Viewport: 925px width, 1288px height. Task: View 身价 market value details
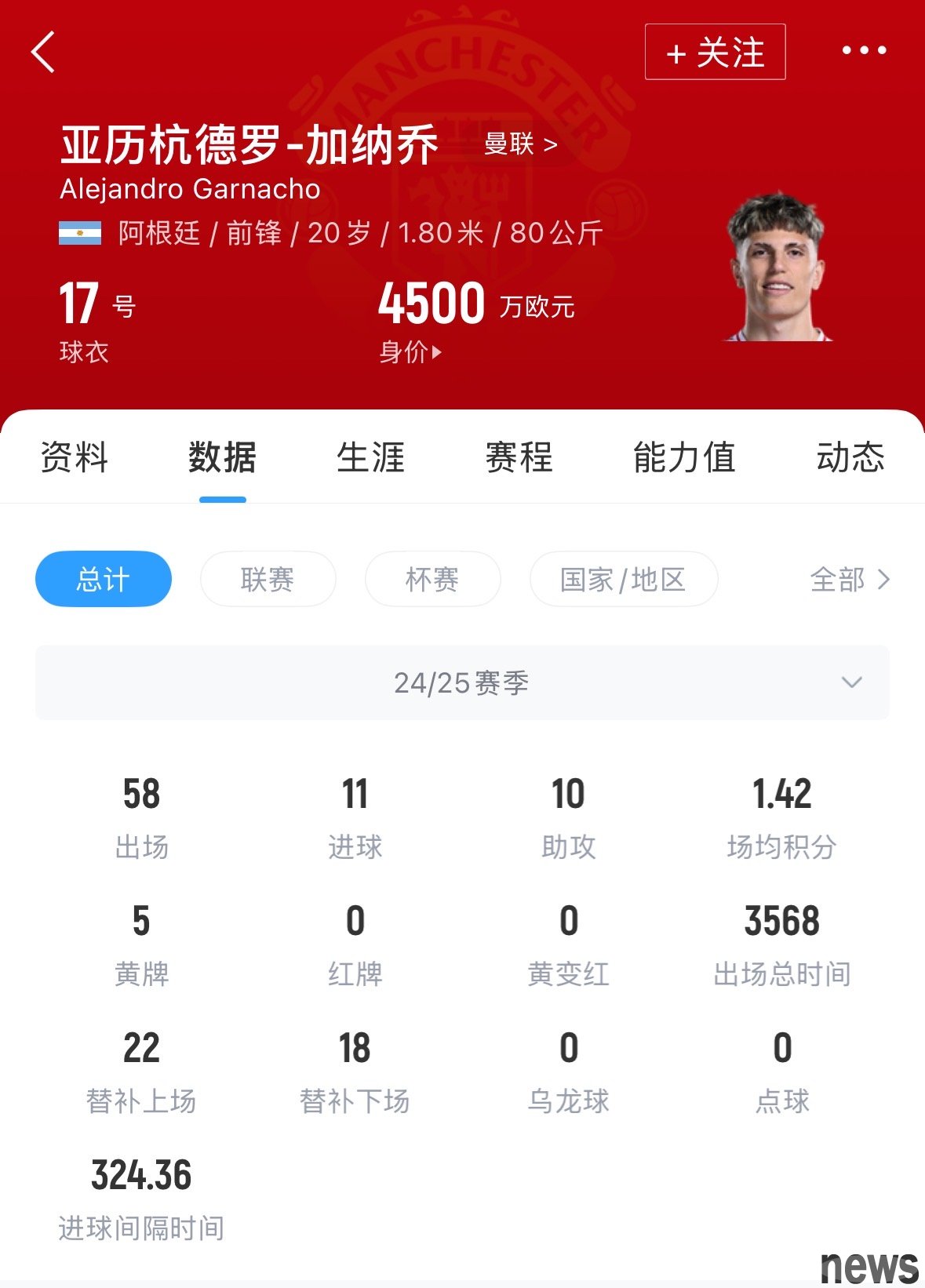click(410, 352)
